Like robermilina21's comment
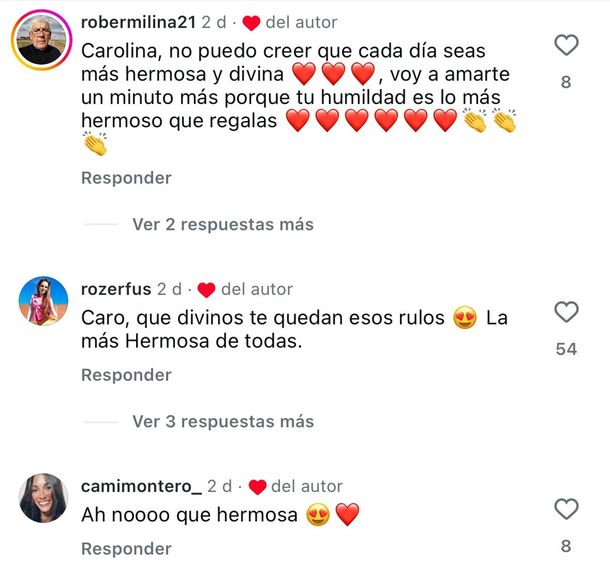The height and width of the screenshot is (583, 610). click(566, 45)
